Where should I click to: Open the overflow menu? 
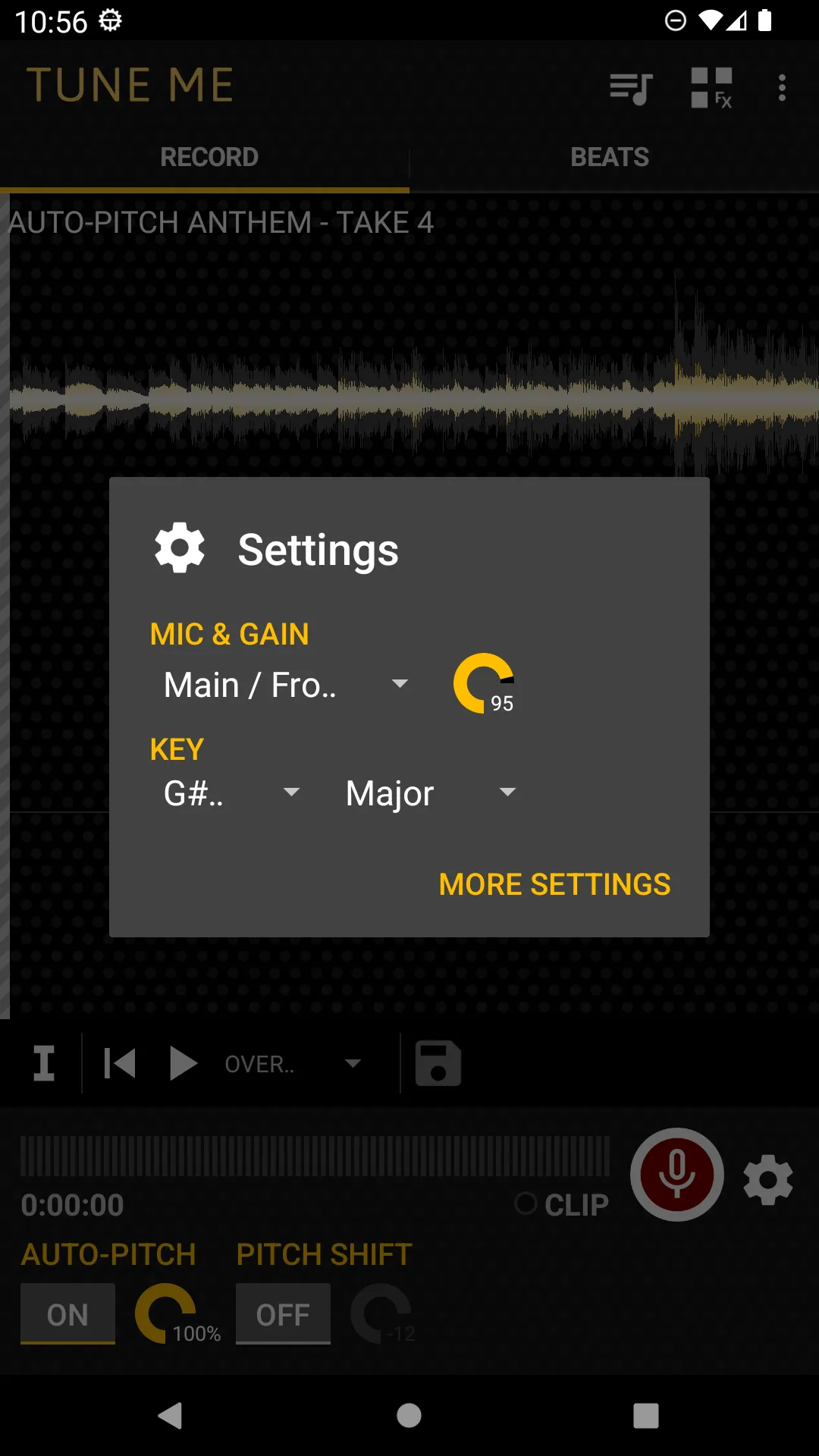782,88
